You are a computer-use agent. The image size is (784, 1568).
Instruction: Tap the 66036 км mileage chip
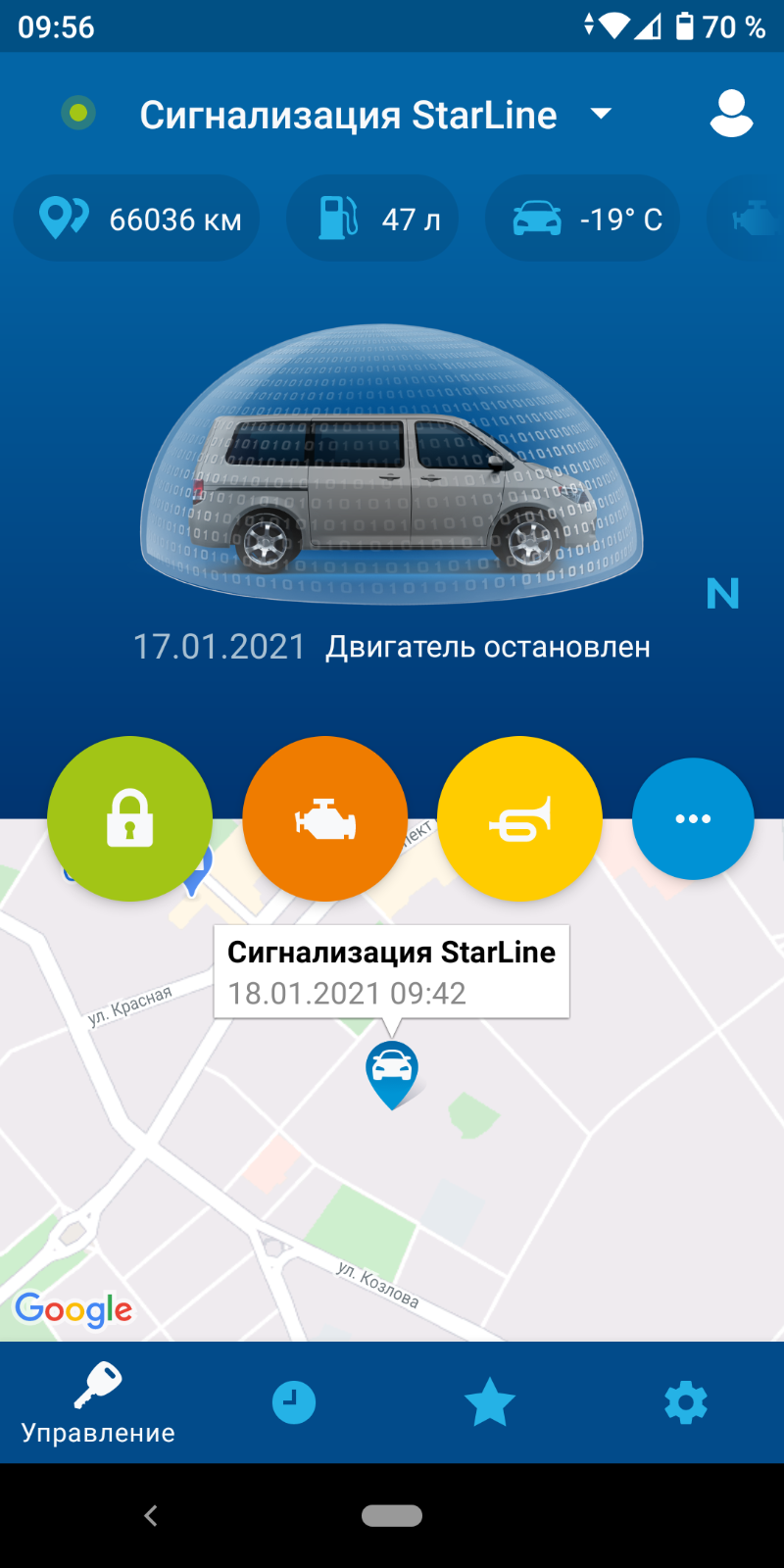tap(136, 218)
